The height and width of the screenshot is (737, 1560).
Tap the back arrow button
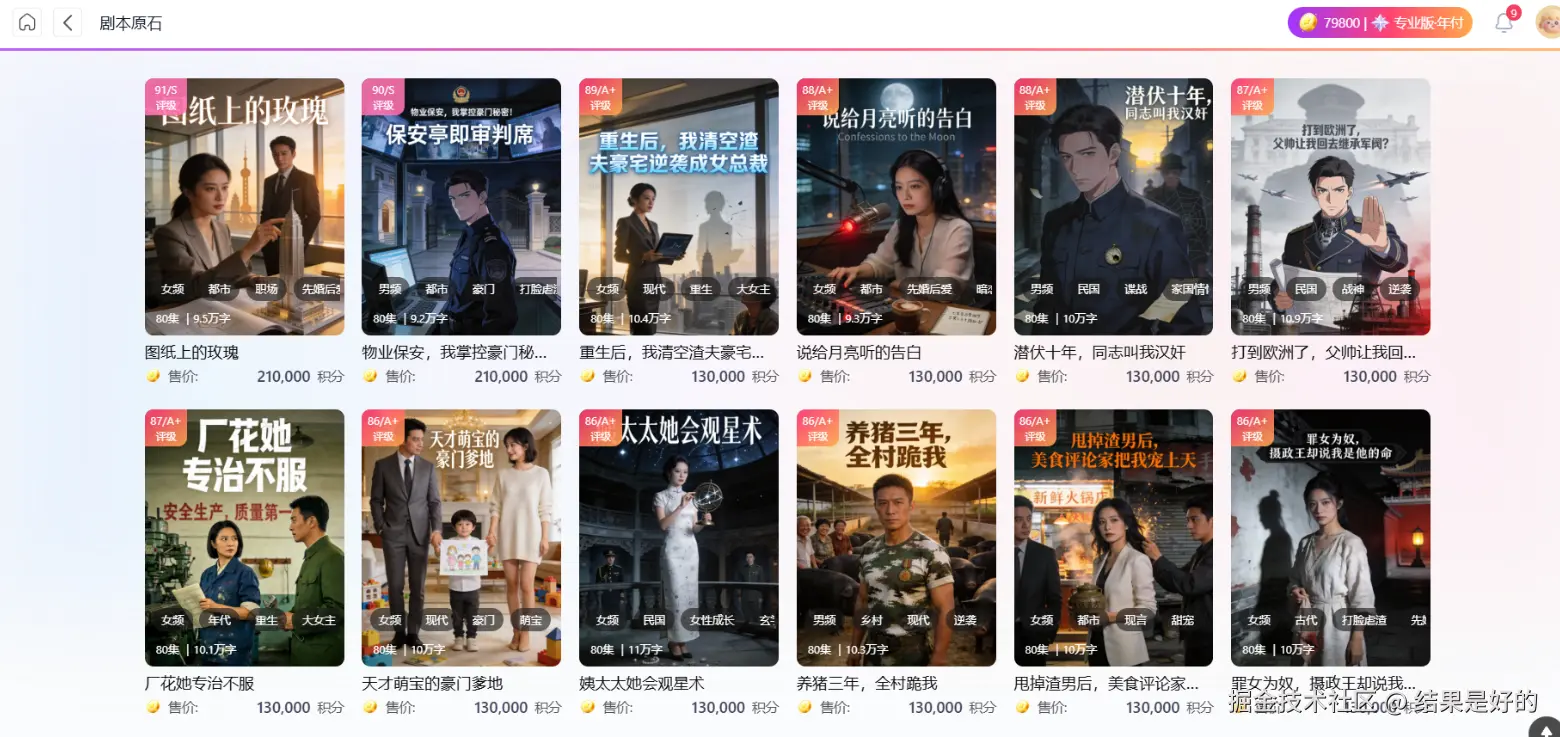point(67,23)
